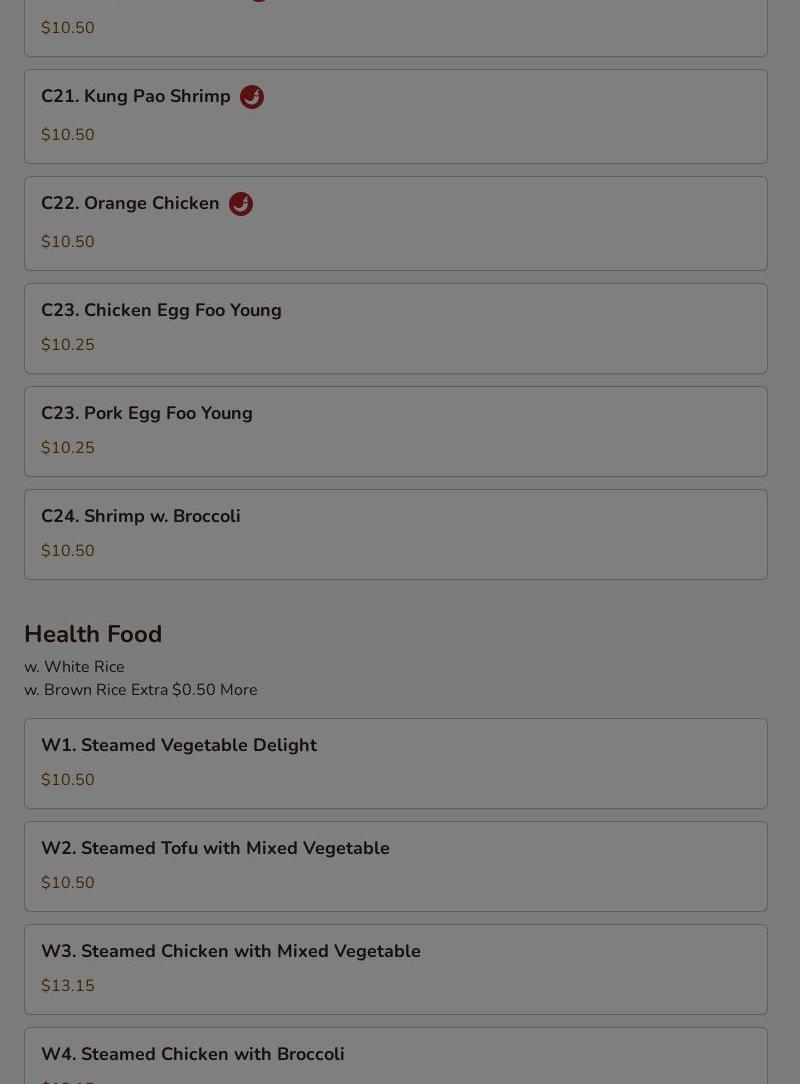The image size is (800, 1084).
Task: Click the $10.25 price on Pork Egg Foo Young
Action: coord(67,447)
